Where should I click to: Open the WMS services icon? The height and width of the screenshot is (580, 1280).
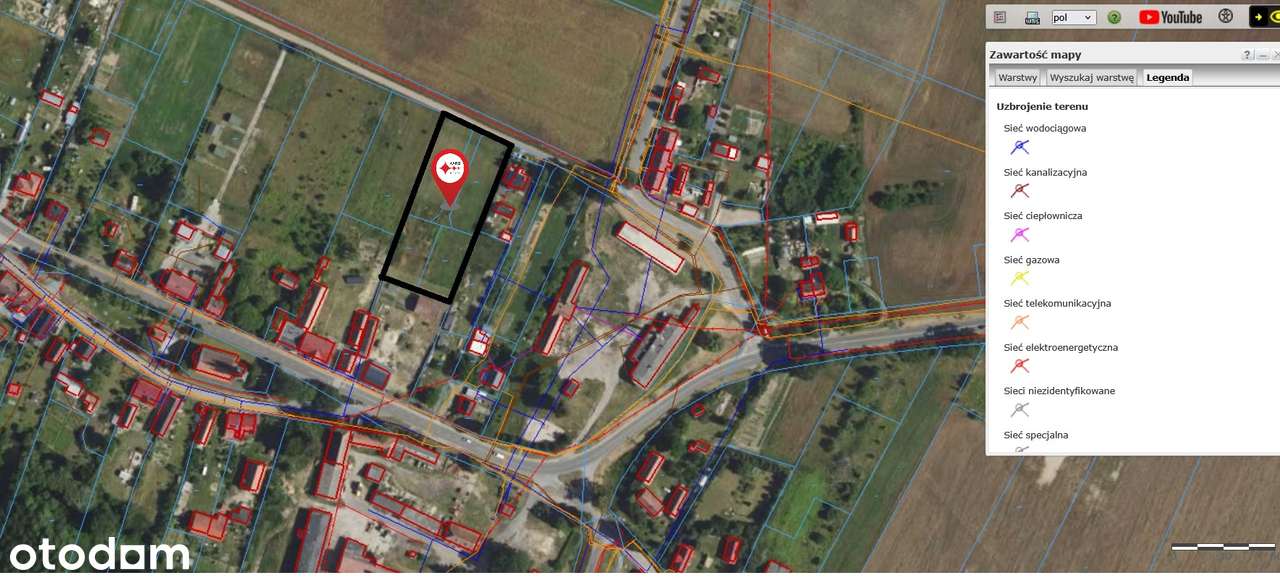pos(1033,17)
